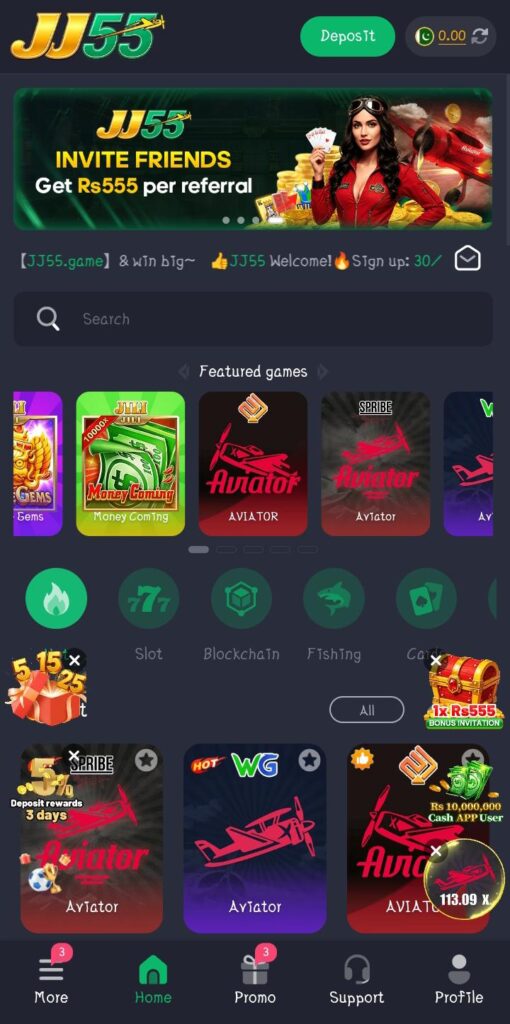Screen dimensions: 510x1024
Task: Open the More menu tab
Action: click(51, 978)
